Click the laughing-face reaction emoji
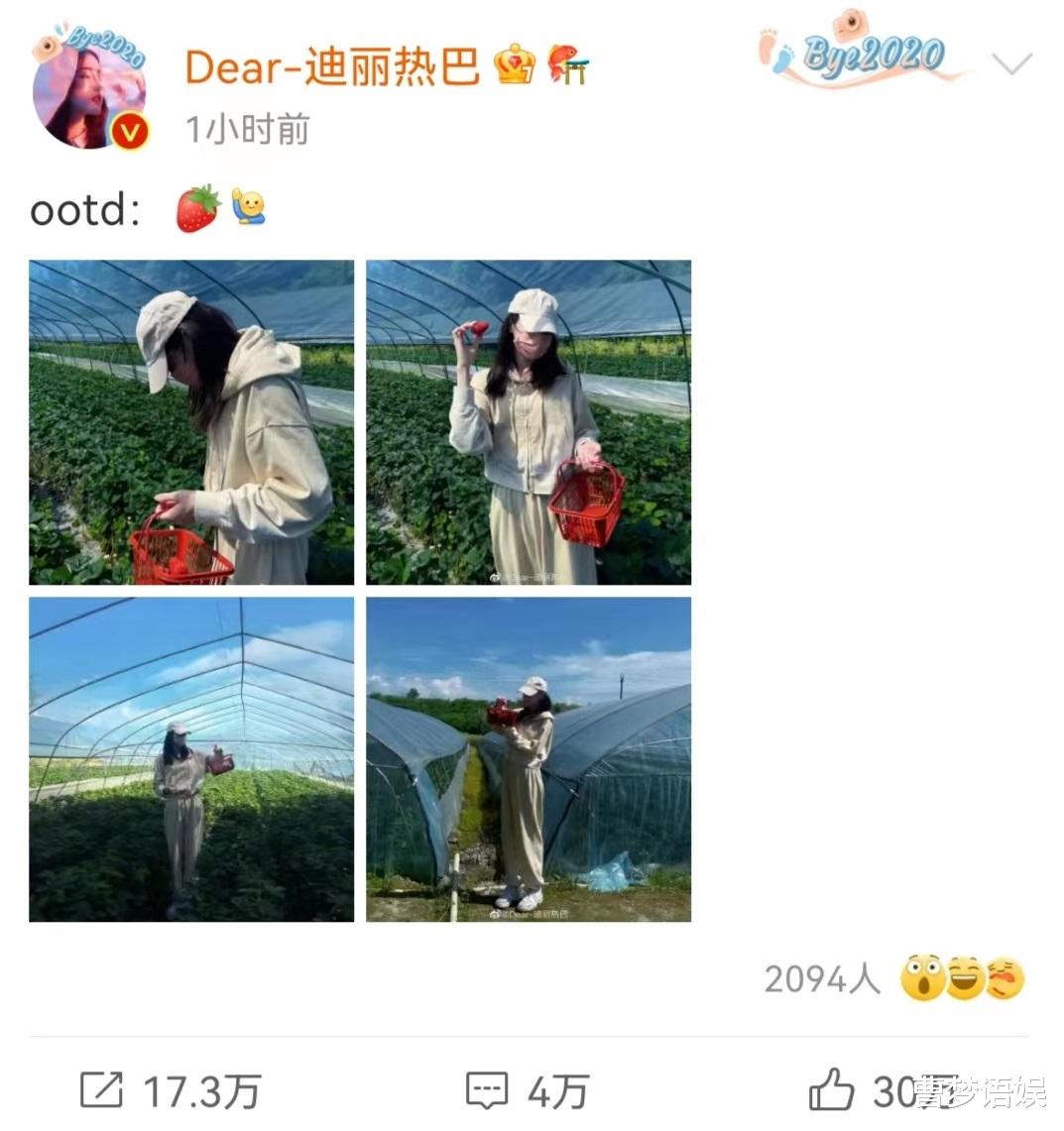Image resolution: width=1064 pixels, height=1131 pixels. 964,979
